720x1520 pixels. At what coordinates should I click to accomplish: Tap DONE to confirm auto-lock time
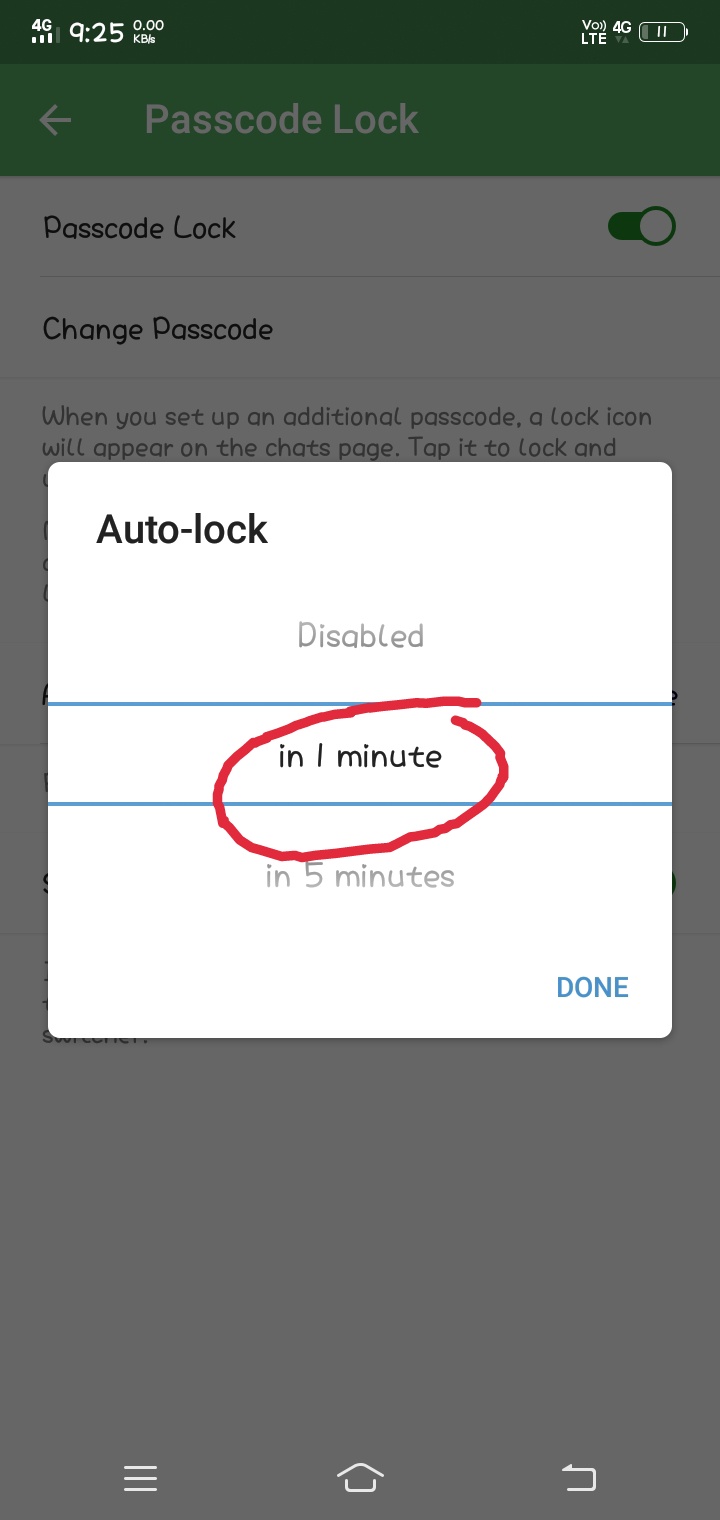coord(592,988)
